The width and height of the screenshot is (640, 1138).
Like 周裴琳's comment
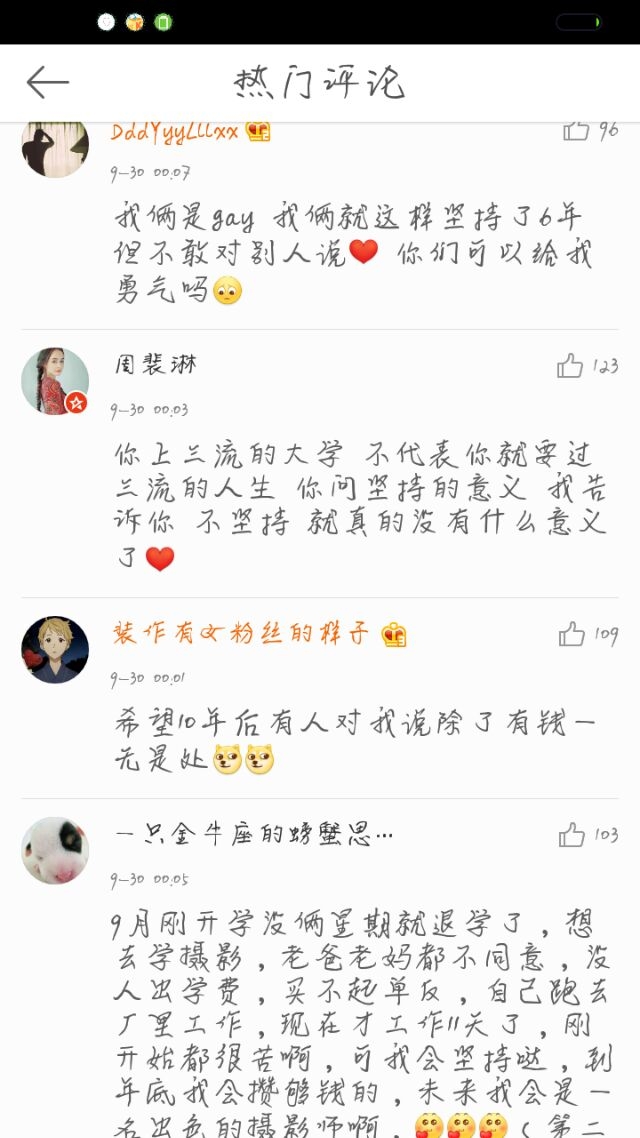pyautogui.click(x=570, y=365)
